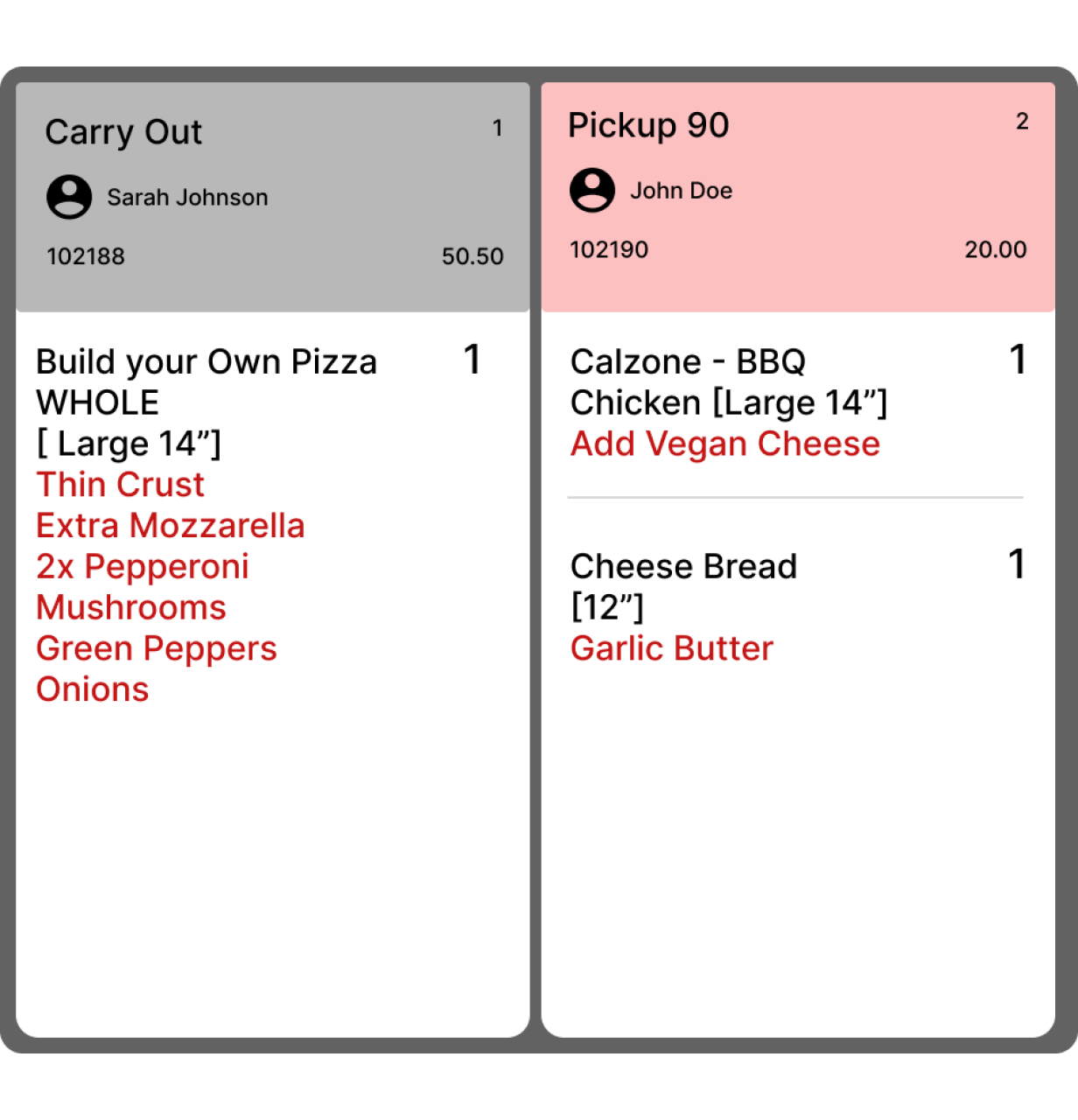
Task: Click the Thin Crust modifier
Action: pyautogui.click(x=120, y=484)
